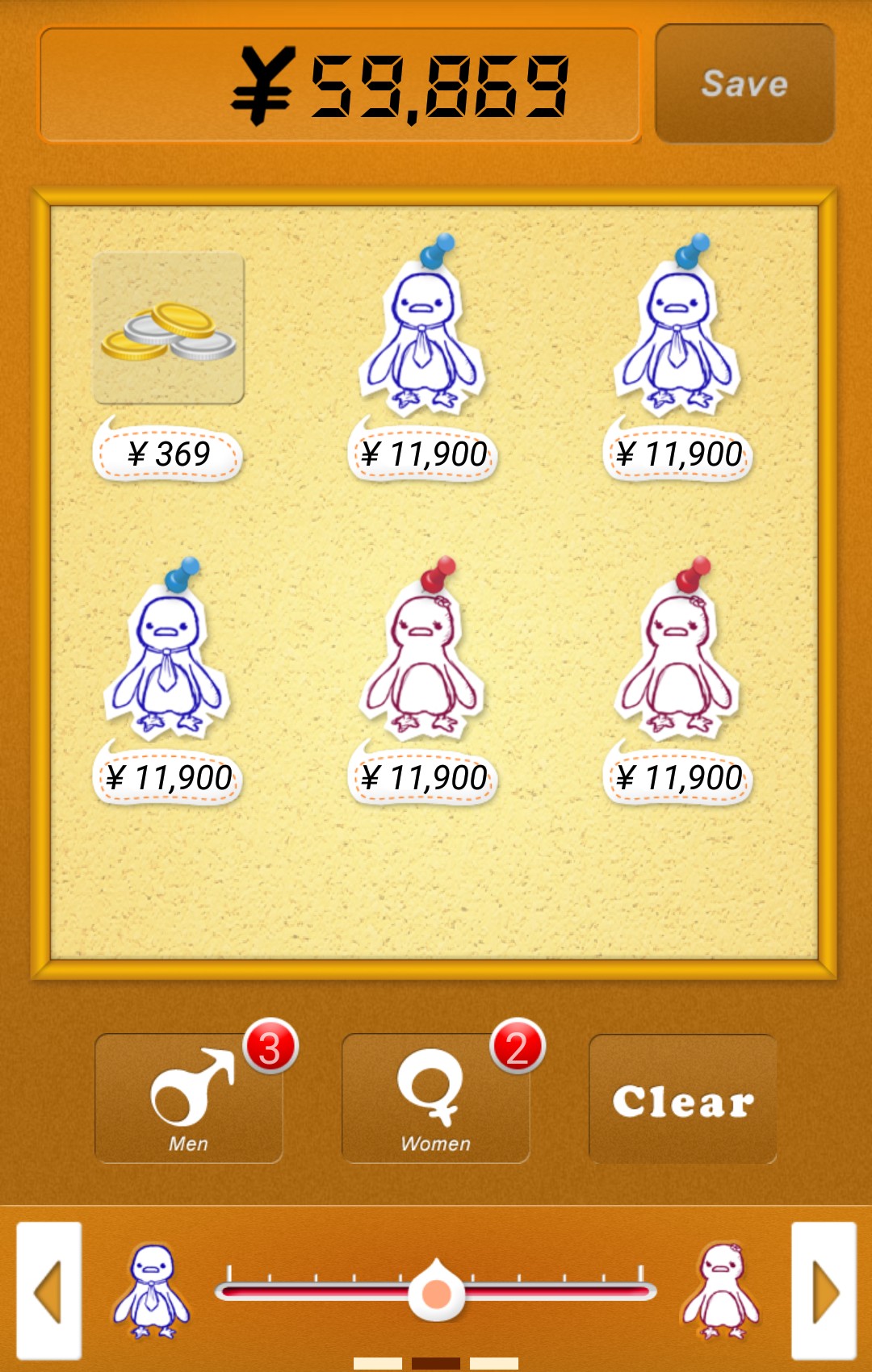Save the current bill split
The image size is (872, 1372).
click(x=744, y=84)
